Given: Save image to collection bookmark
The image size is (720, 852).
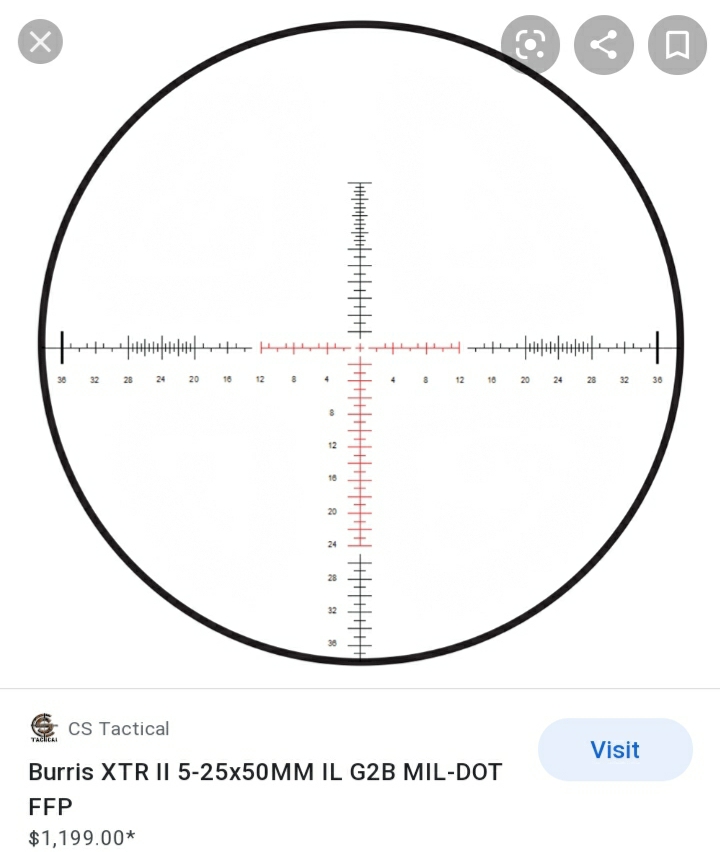Looking at the screenshot, I should [677, 44].
